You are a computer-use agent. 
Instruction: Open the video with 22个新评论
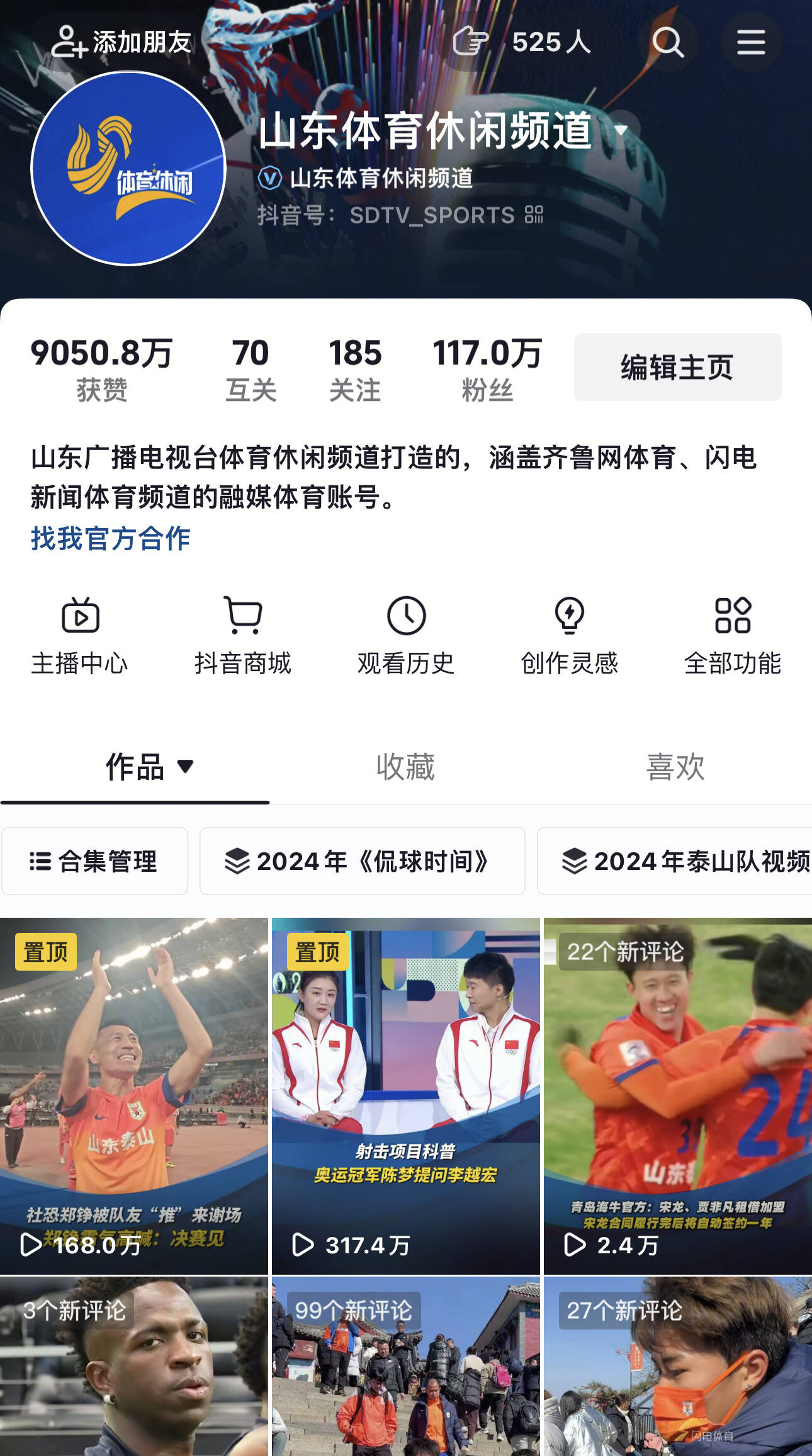coord(677,1095)
